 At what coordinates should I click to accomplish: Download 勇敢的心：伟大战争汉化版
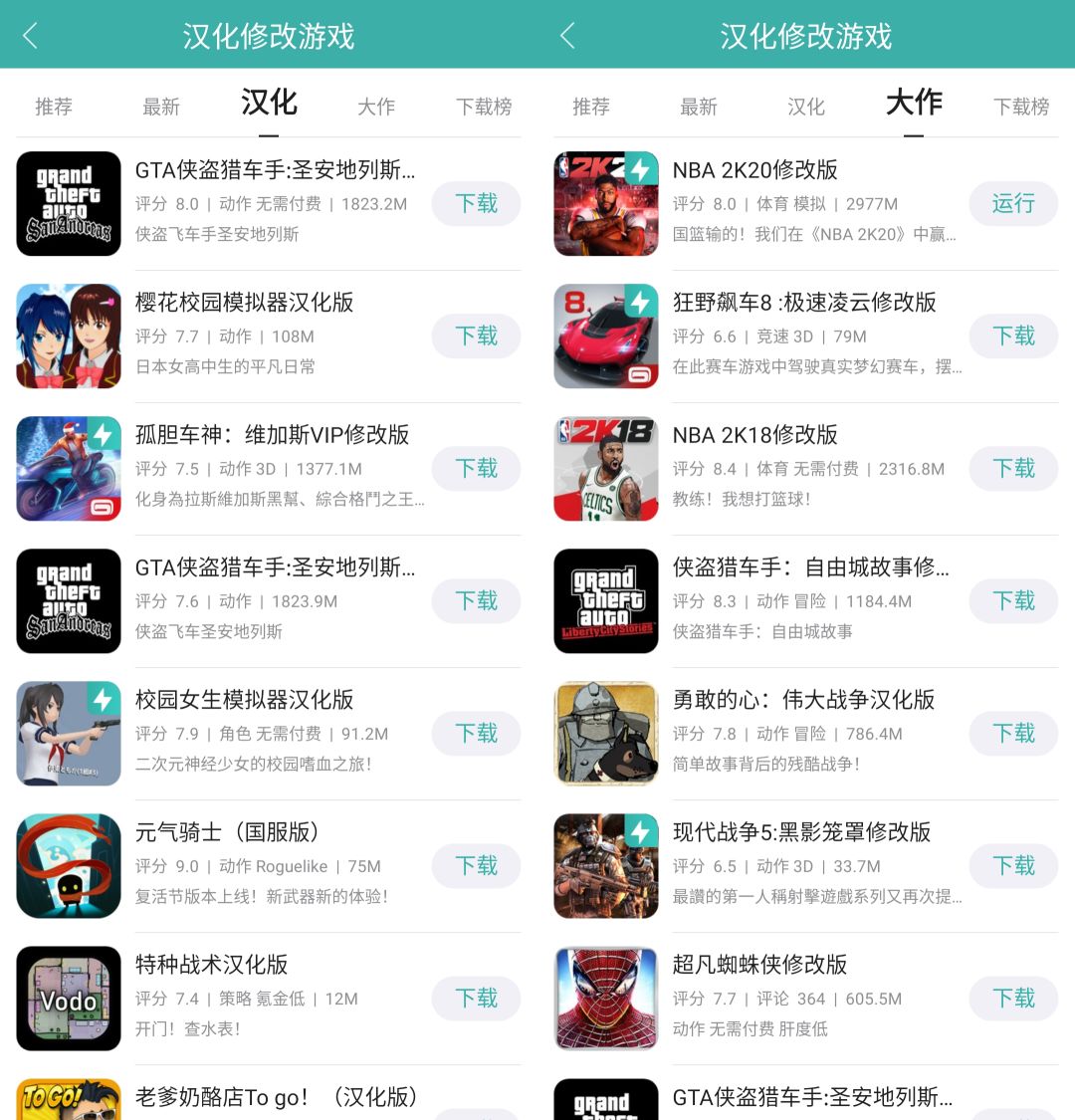click(1013, 733)
